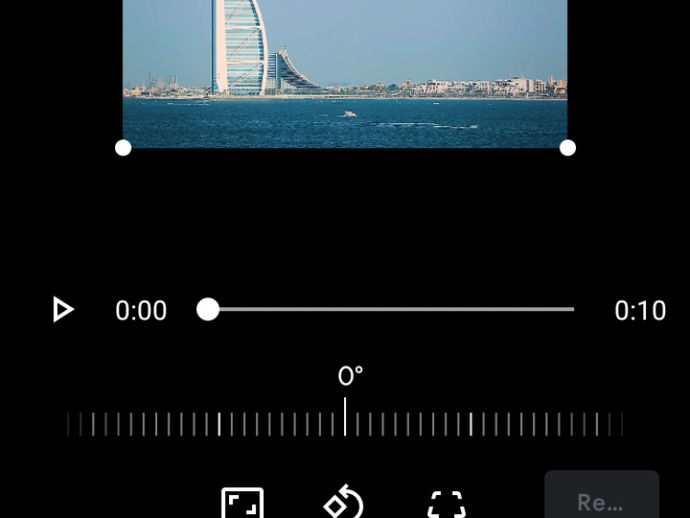Open the aspect ratio options
Image resolution: width=690 pixels, height=518 pixels.
pyautogui.click(x=242, y=503)
